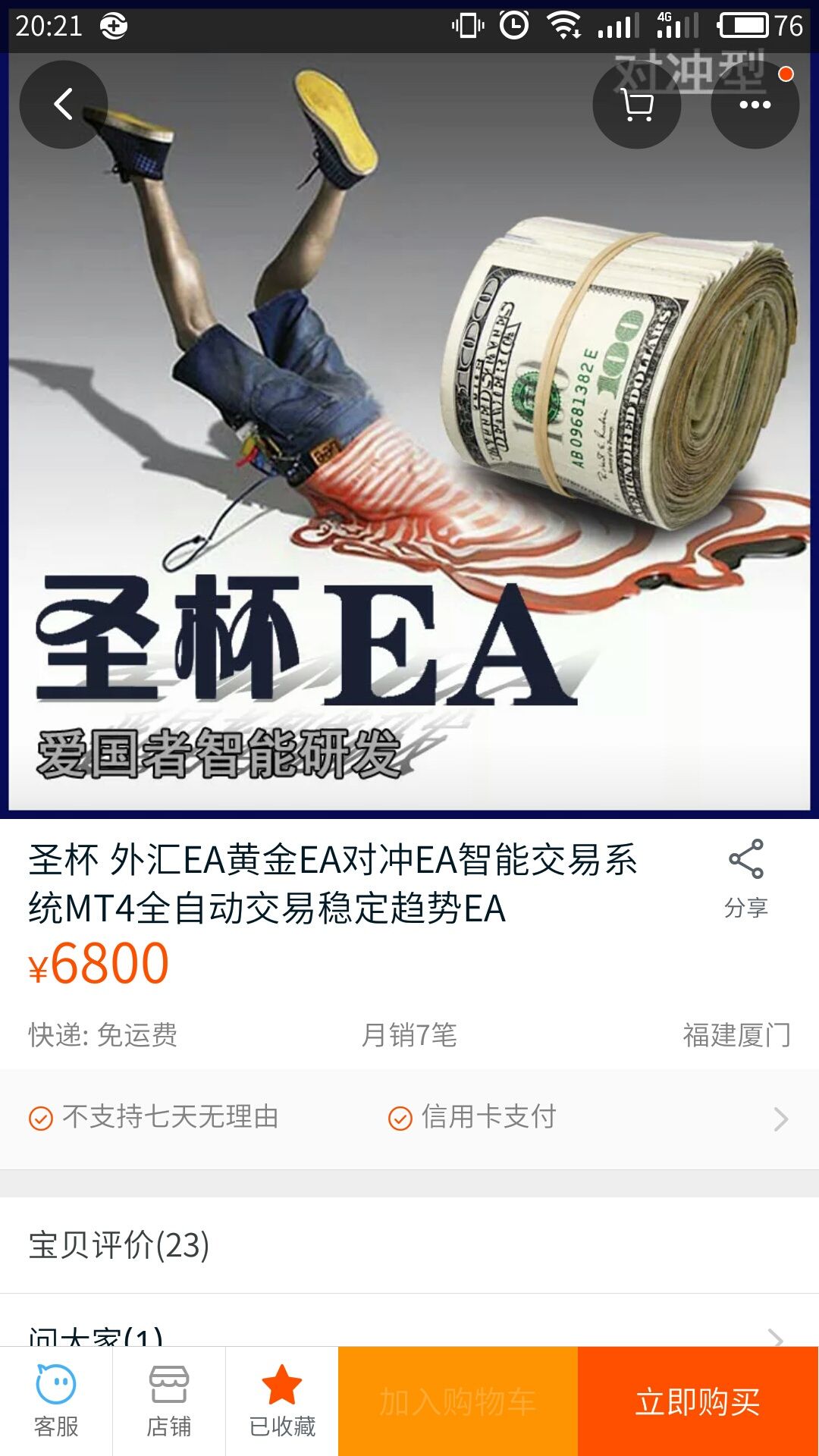Open the three-dot overflow menu
819x1456 pixels.
tap(755, 105)
